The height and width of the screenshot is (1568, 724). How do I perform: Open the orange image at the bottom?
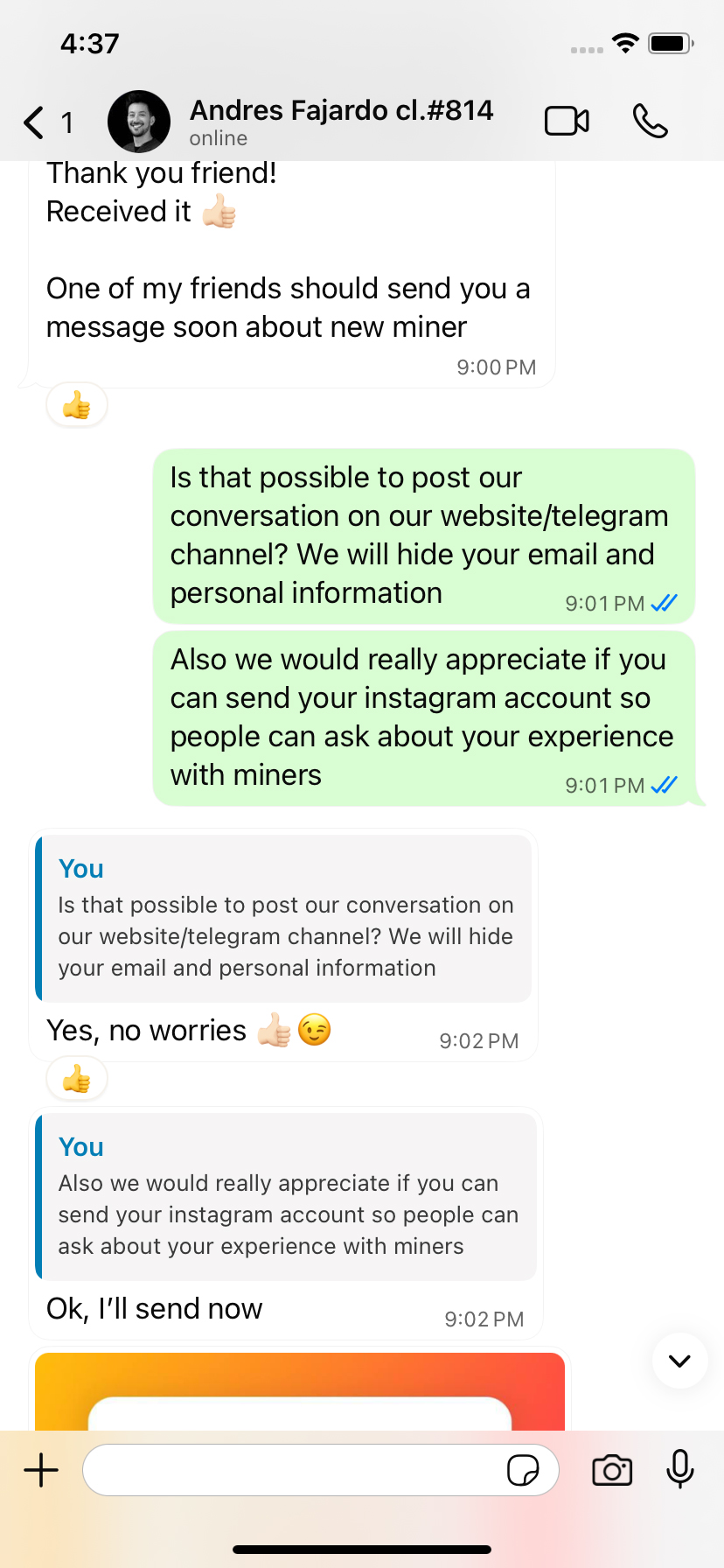pos(300,1391)
